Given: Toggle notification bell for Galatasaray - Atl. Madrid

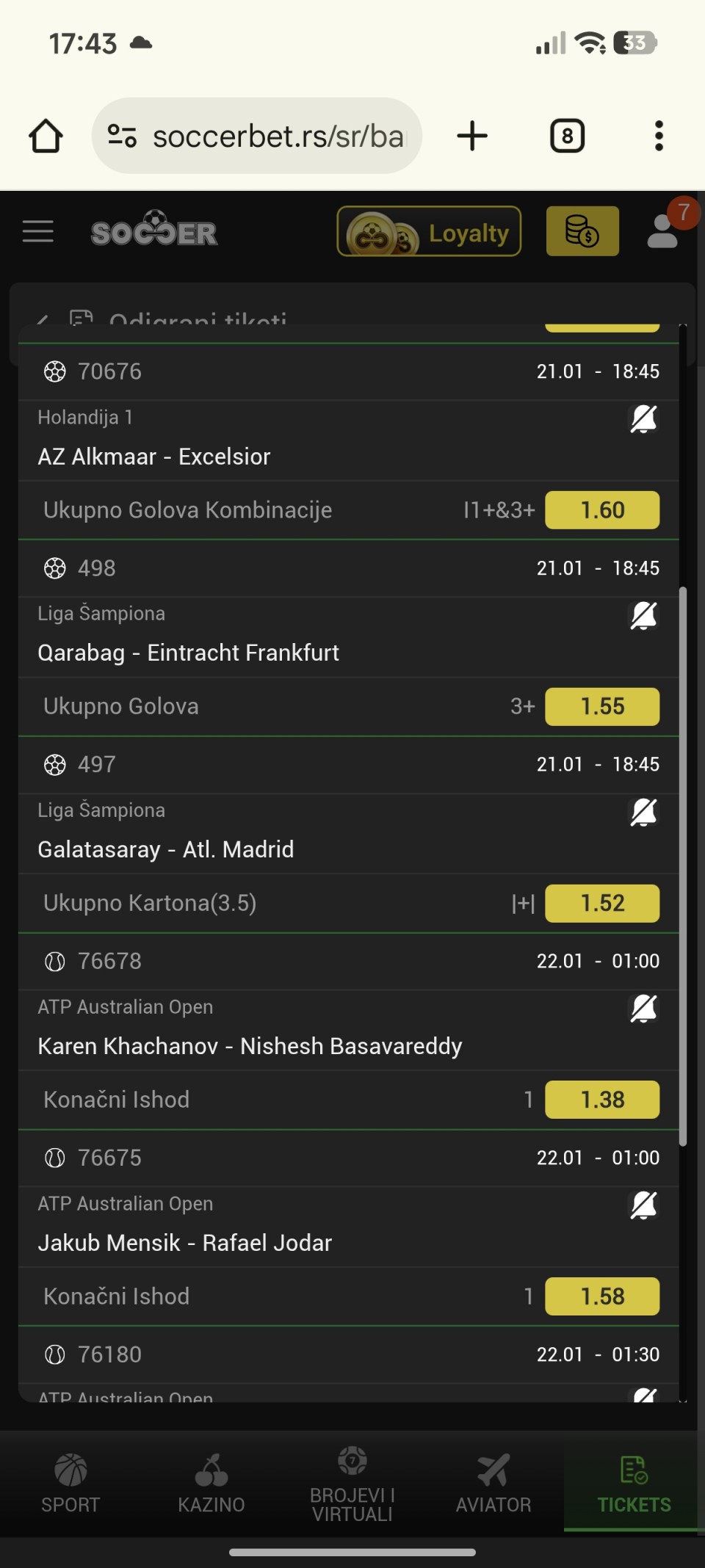Looking at the screenshot, I should pyautogui.click(x=643, y=813).
